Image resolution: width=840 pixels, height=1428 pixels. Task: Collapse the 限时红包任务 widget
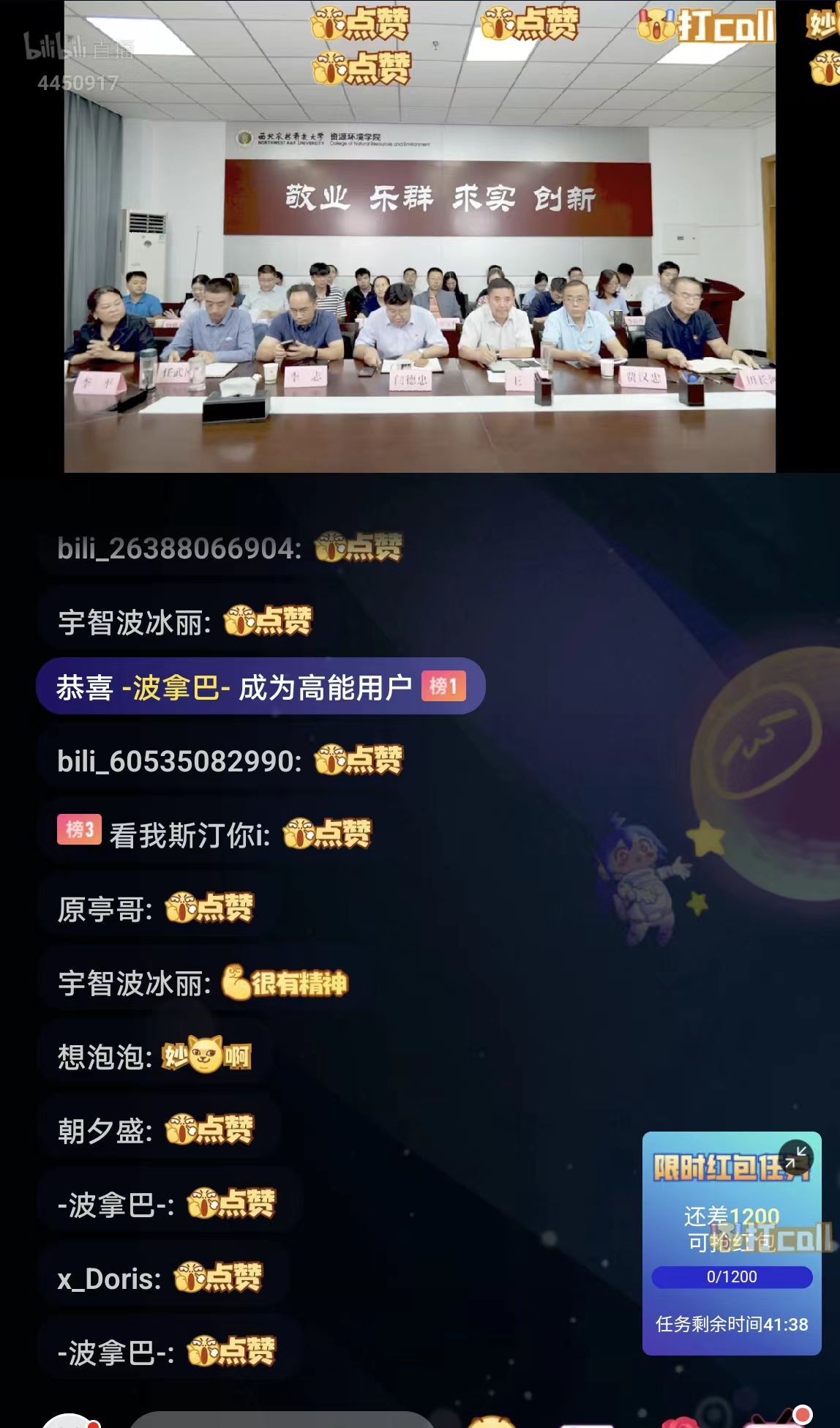(795, 1156)
